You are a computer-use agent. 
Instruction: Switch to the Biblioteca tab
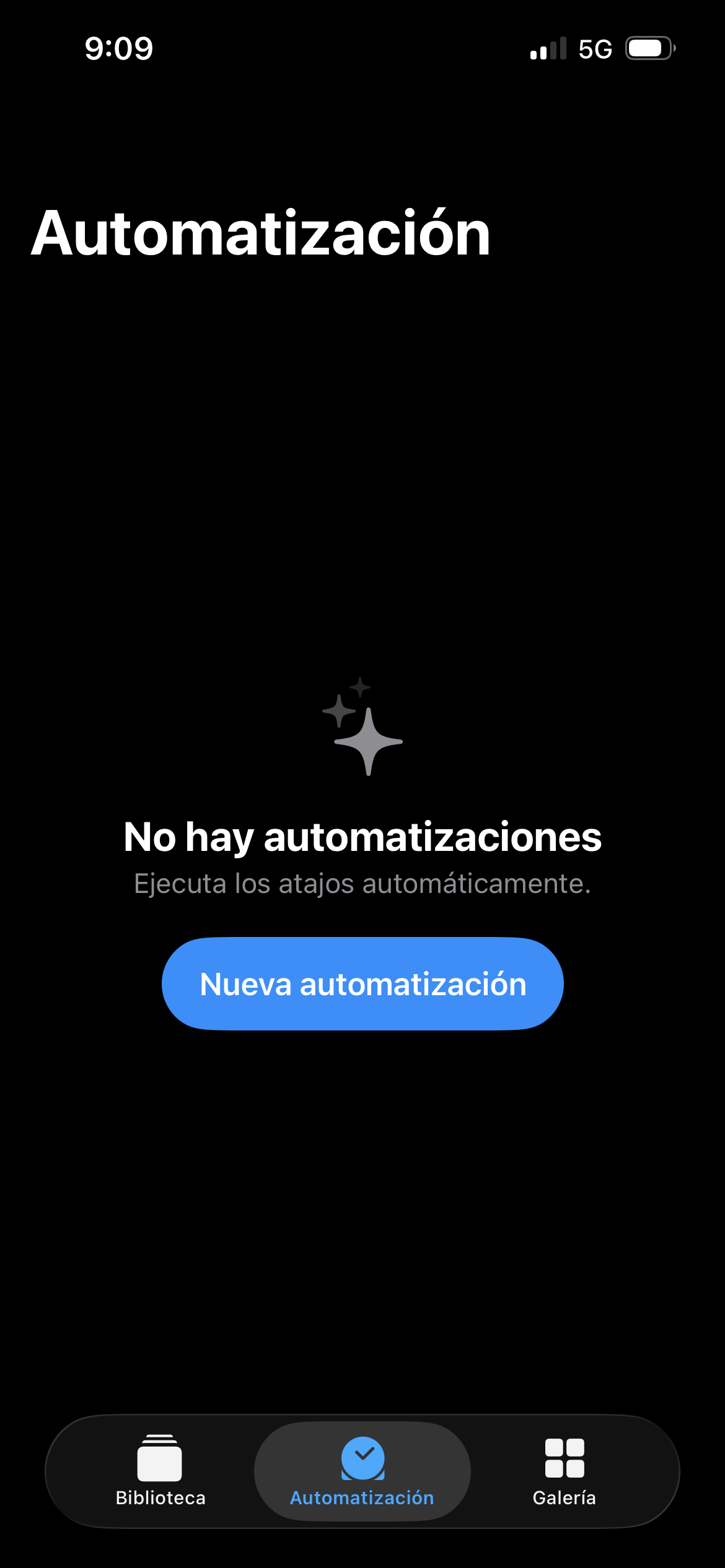click(160, 1471)
